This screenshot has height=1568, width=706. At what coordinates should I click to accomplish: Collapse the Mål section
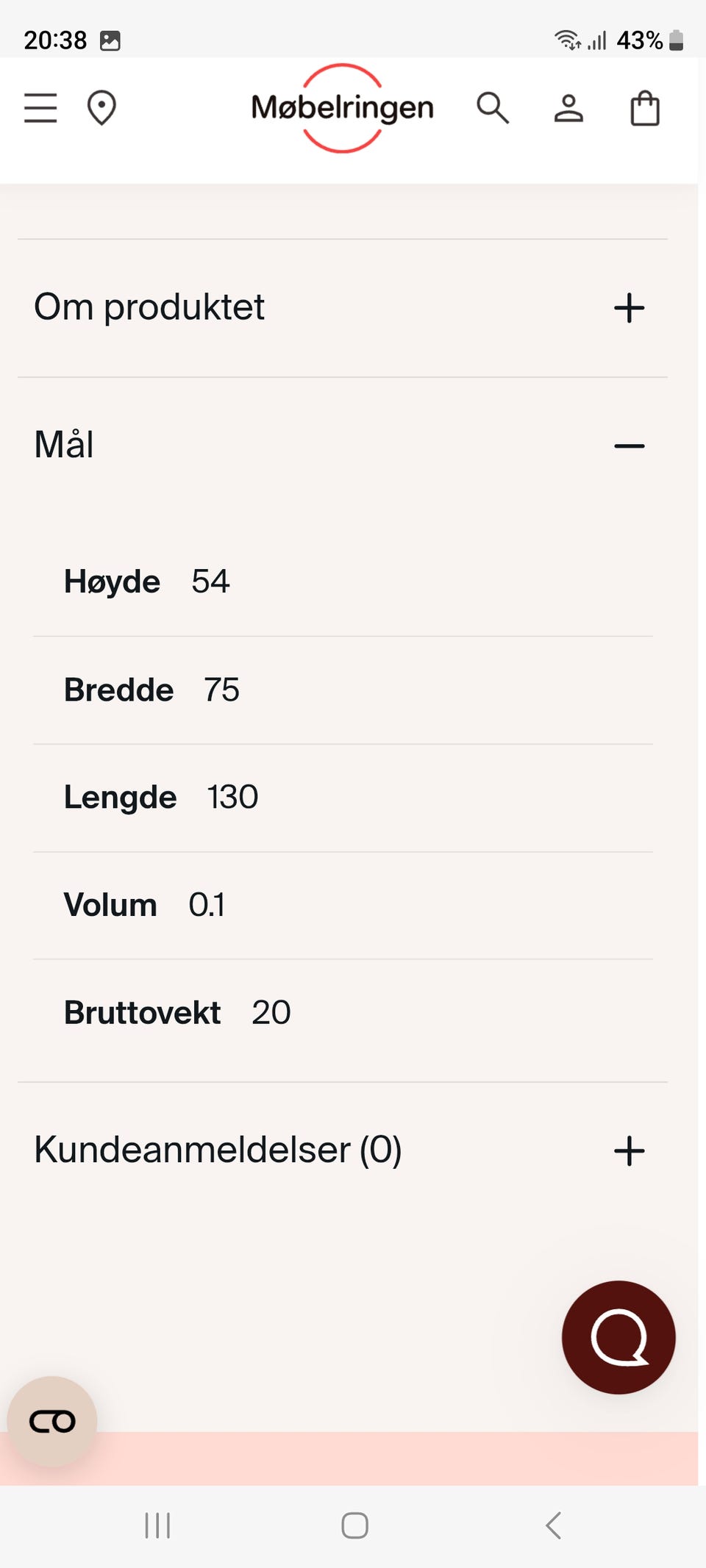(629, 445)
